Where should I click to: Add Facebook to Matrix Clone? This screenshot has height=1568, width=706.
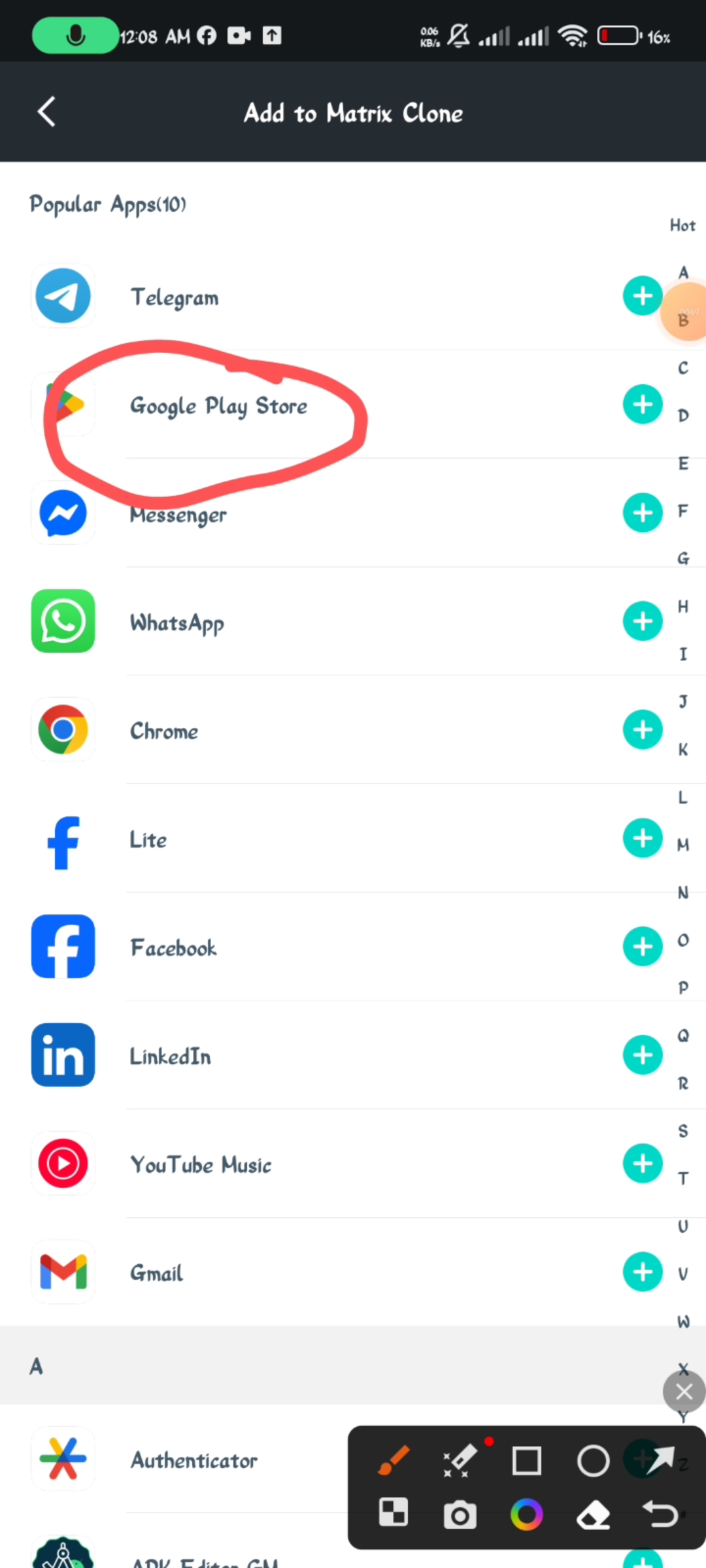click(x=642, y=947)
